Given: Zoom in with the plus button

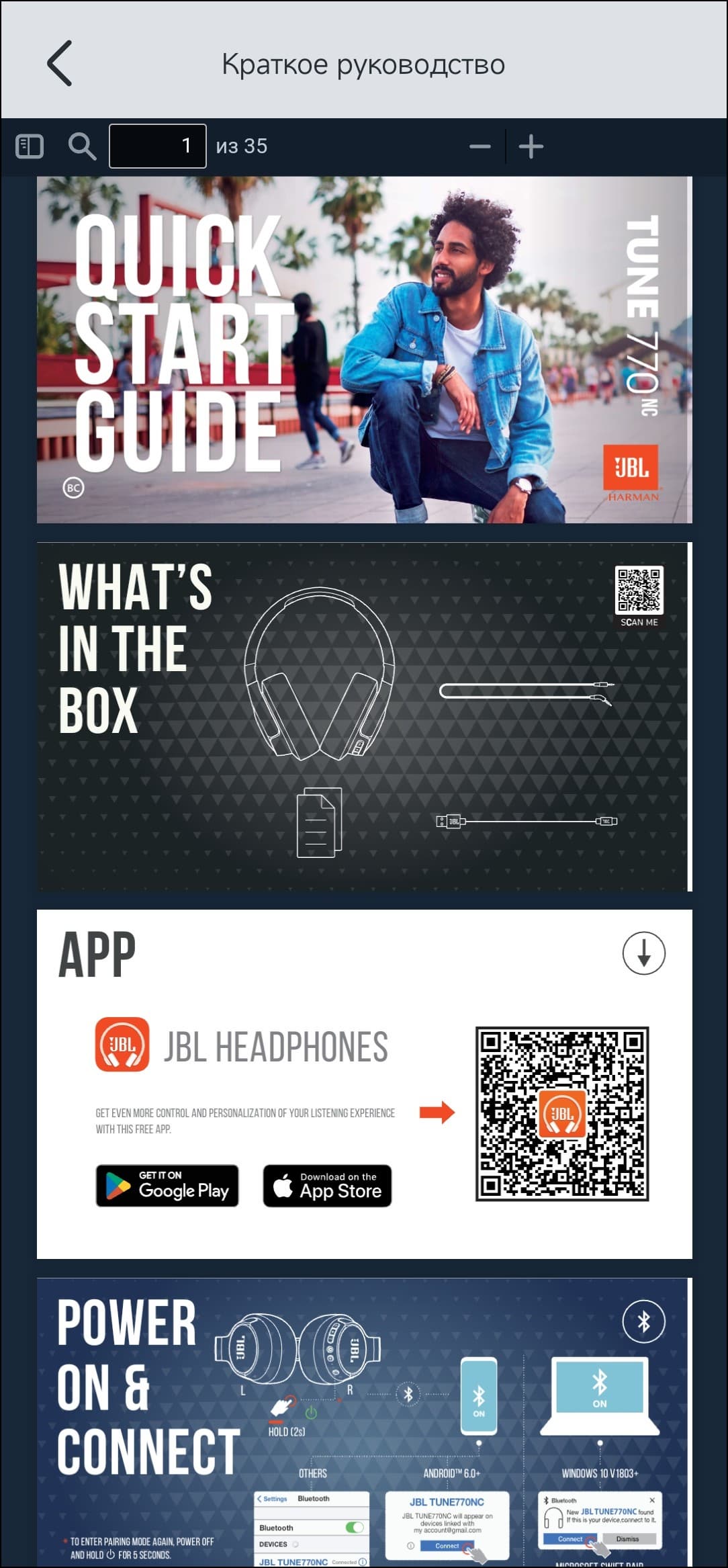Looking at the screenshot, I should pos(531,146).
